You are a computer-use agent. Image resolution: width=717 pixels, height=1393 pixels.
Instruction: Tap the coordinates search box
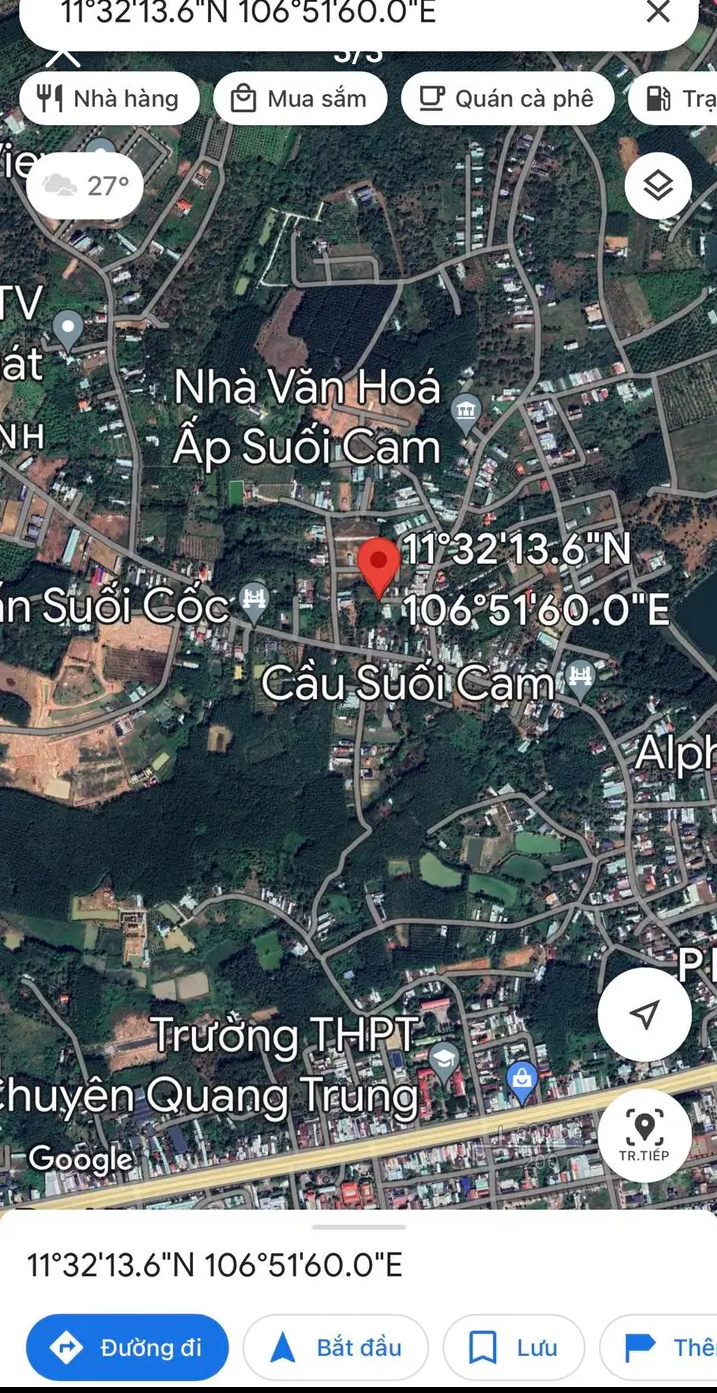click(330, 15)
